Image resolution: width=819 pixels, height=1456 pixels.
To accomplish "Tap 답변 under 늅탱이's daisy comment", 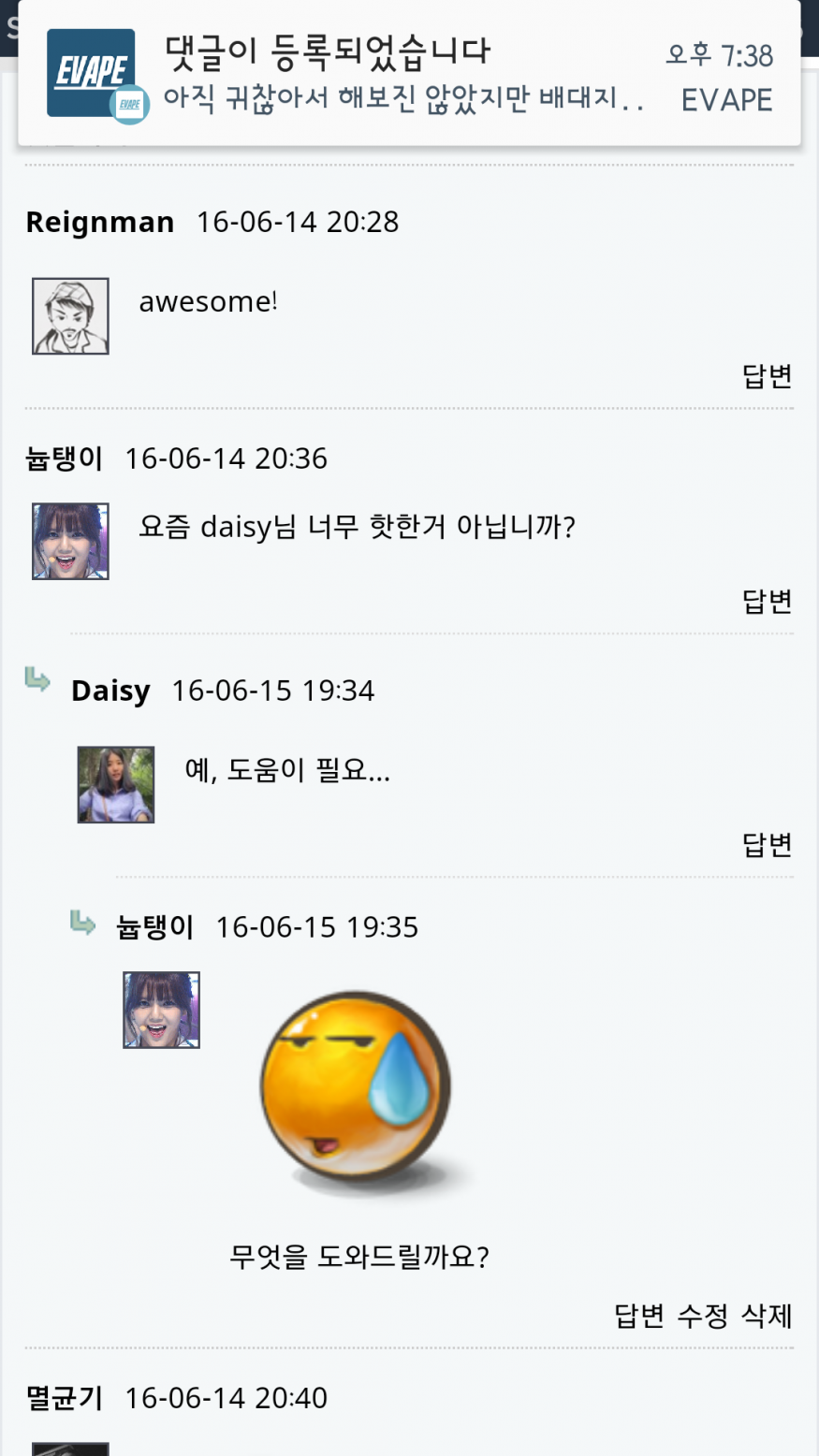I will tap(767, 601).
